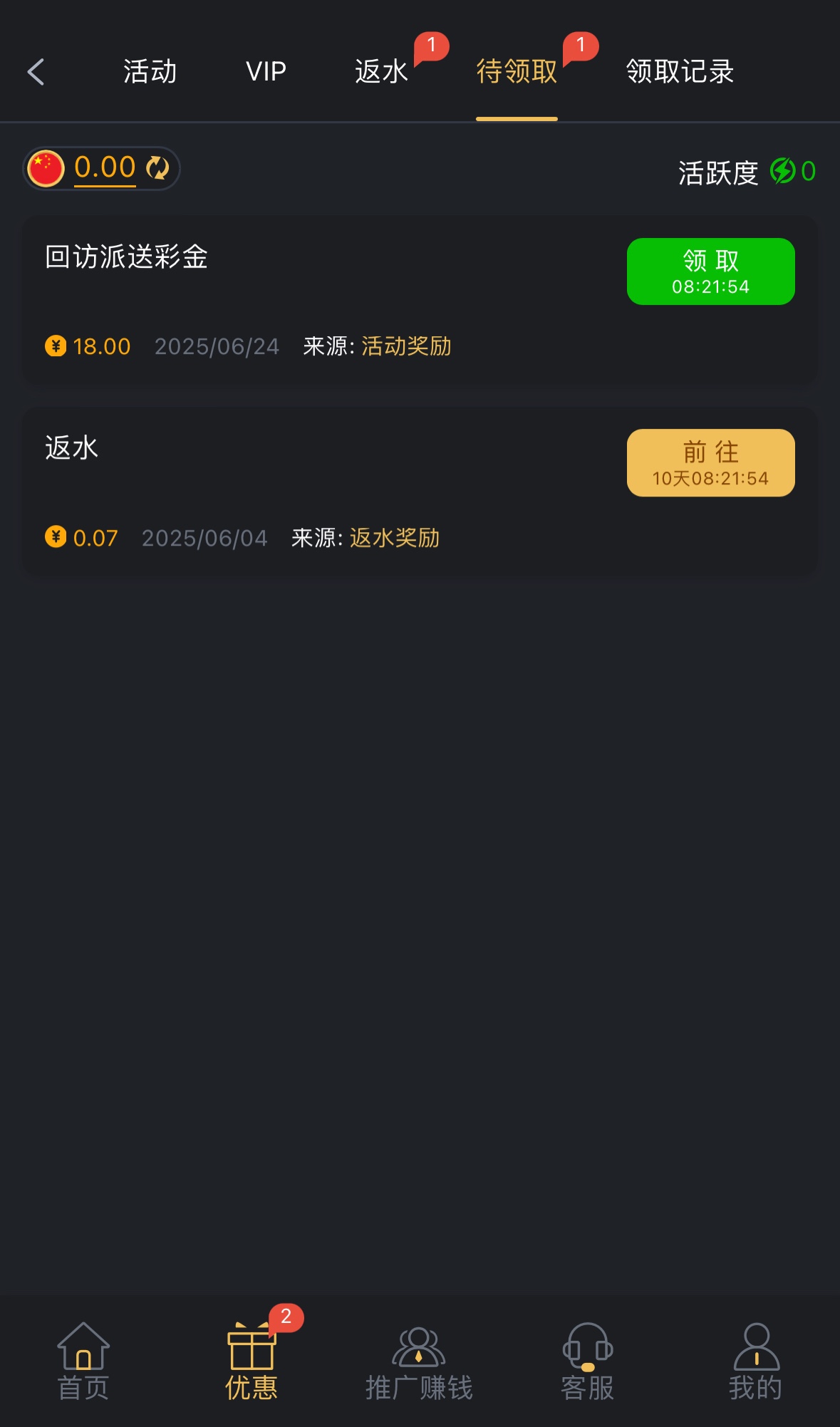Claim the 回访派送彩金 reward with 领取

(710, 271)
